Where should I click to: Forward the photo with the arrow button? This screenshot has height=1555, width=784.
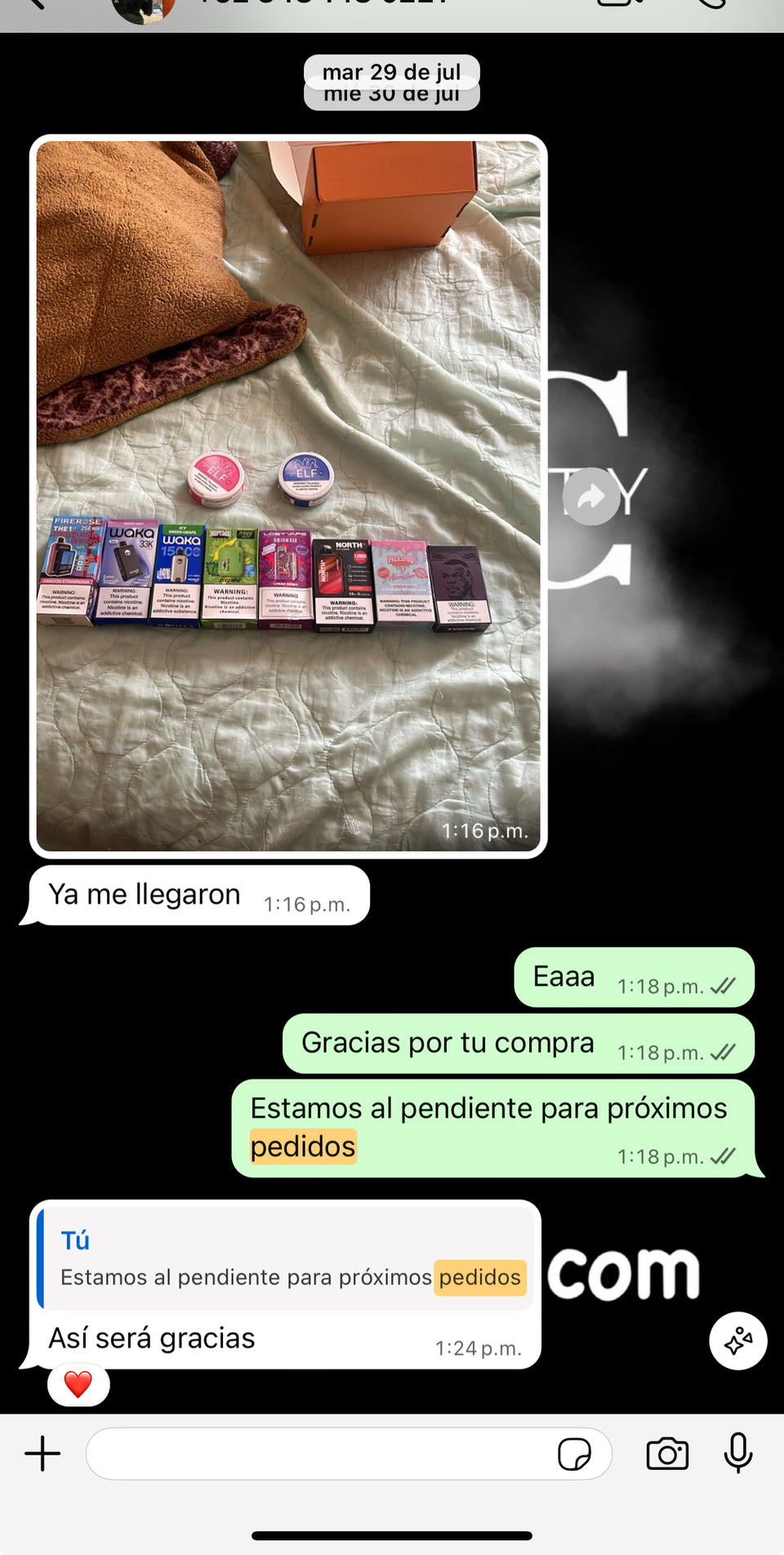click(x=591, y=496)
